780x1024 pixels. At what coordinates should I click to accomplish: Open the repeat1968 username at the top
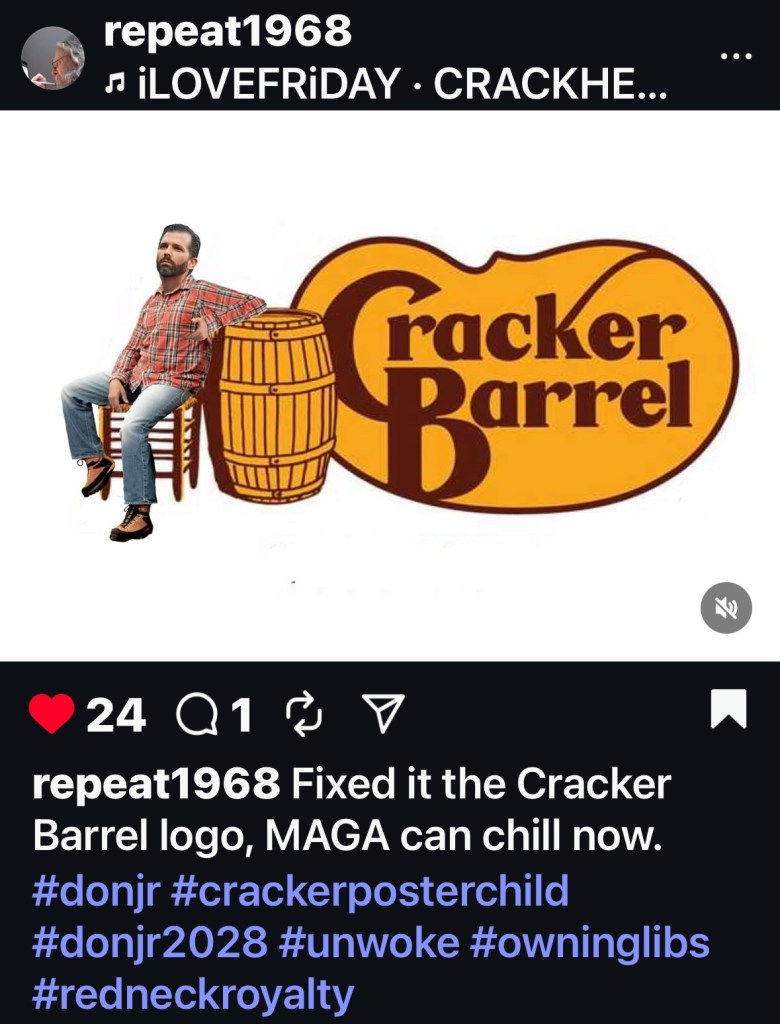pyautogui.click(x=228, y=33)
